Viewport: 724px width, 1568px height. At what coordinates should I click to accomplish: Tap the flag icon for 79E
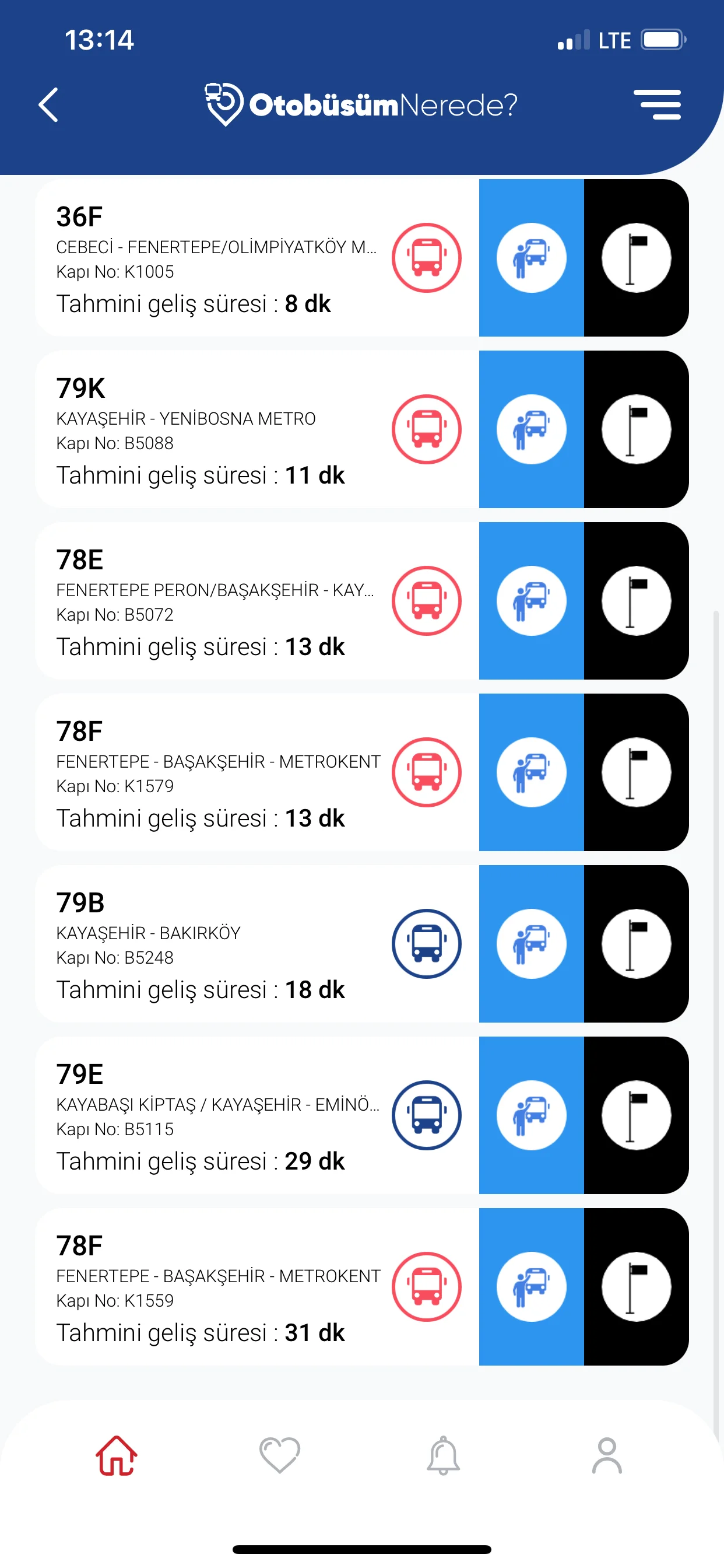click(636, 1116)
